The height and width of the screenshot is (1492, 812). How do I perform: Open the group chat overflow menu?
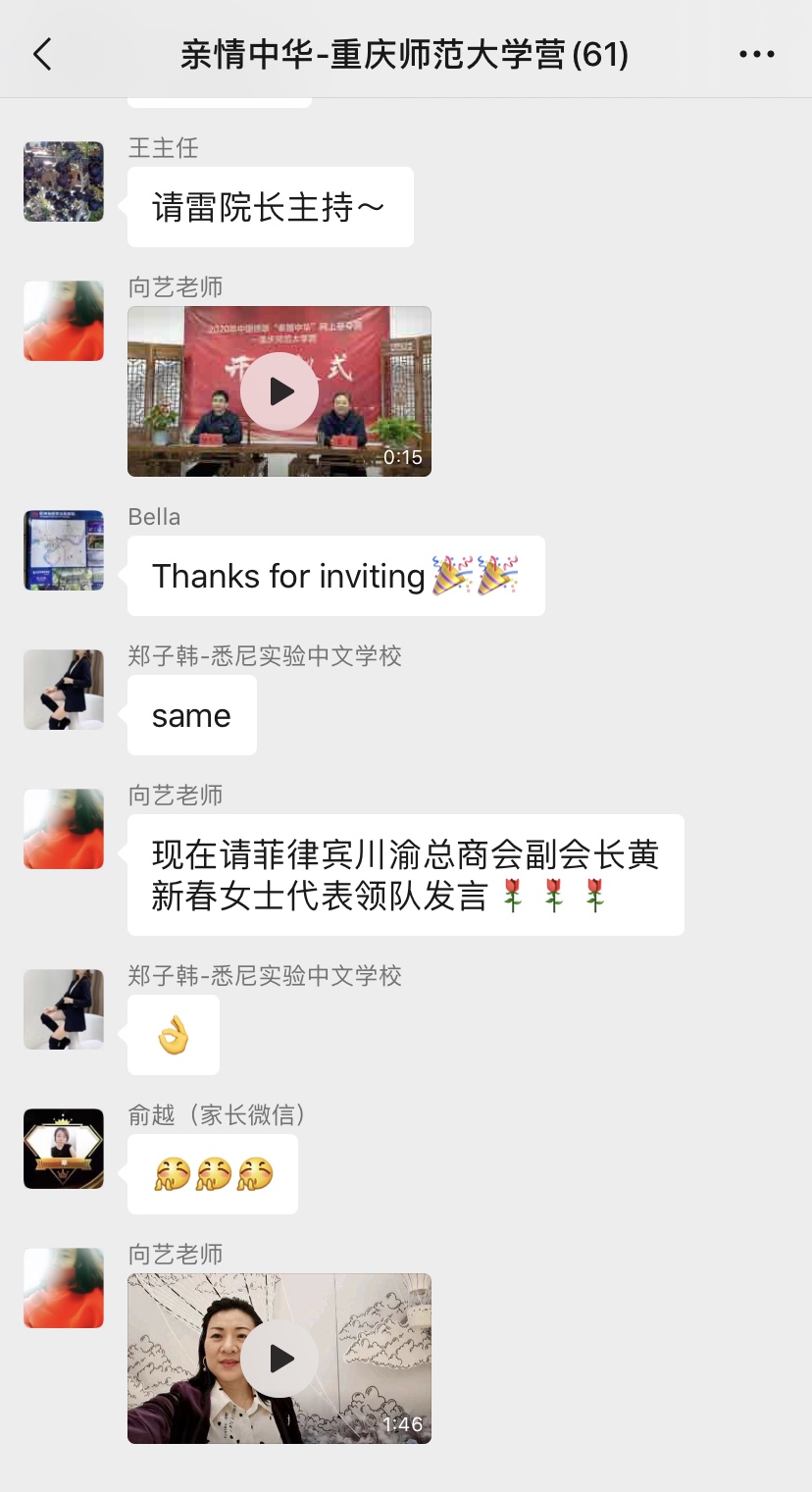pos(756,54)
